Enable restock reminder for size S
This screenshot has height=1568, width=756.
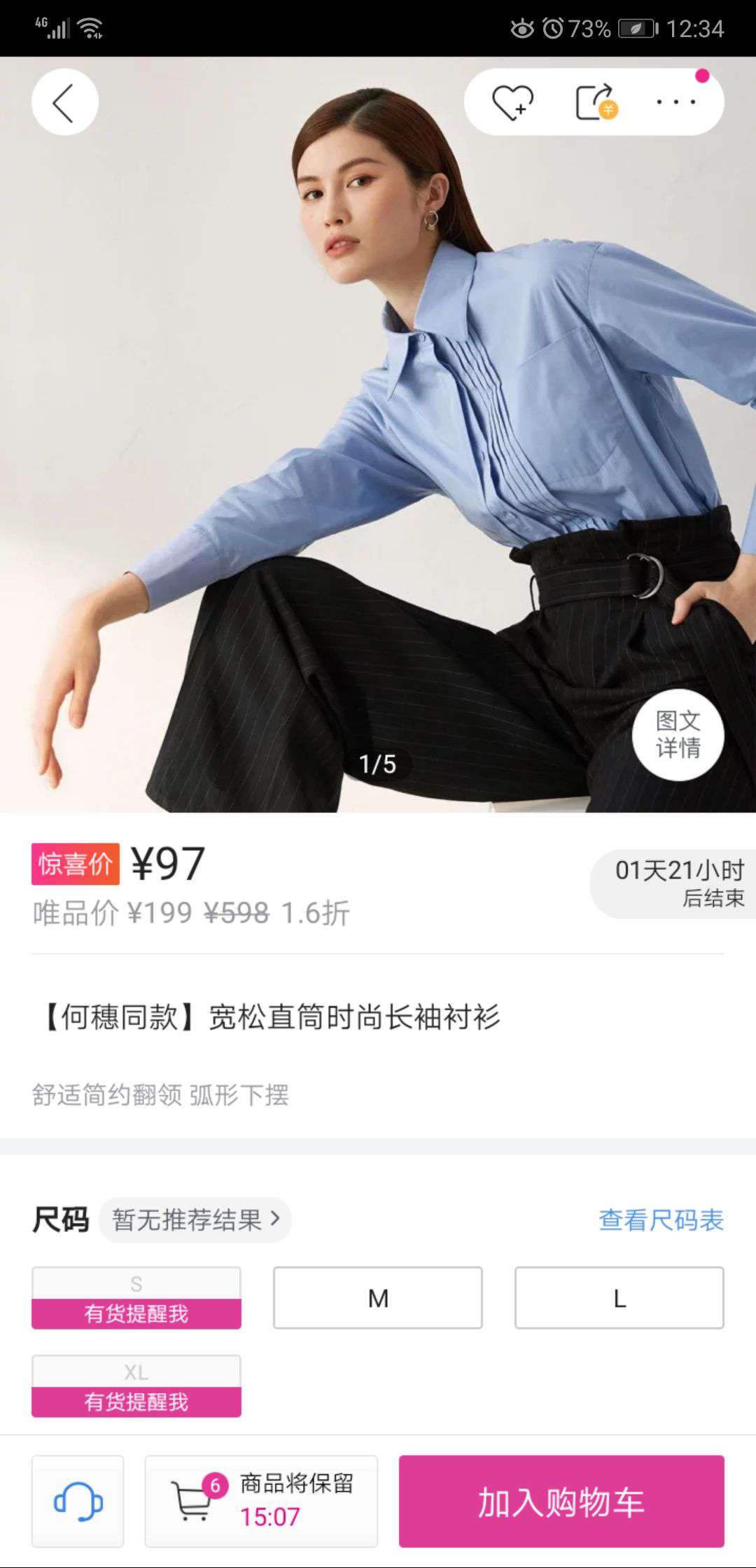point(136,1328)
